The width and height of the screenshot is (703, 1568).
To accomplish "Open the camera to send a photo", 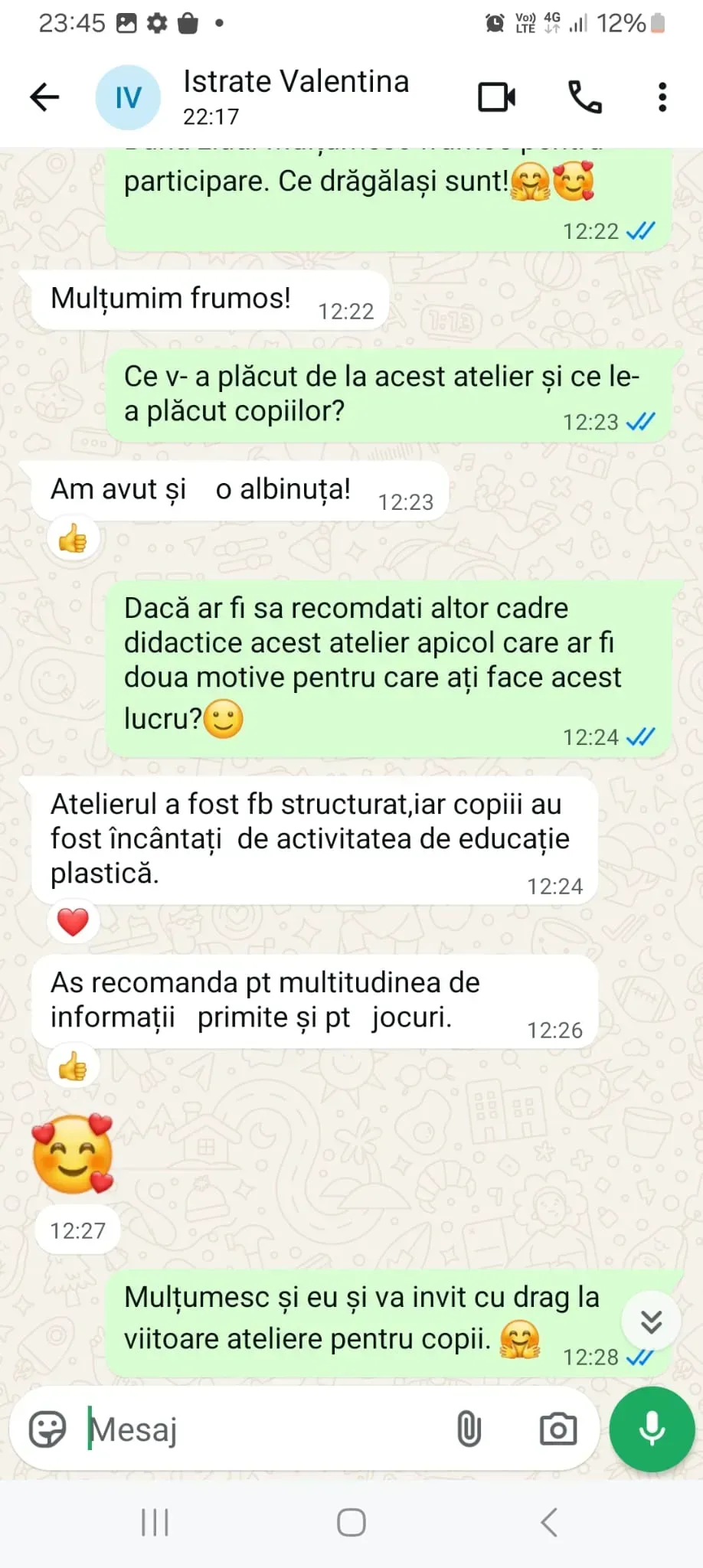I will point(558,1429).
